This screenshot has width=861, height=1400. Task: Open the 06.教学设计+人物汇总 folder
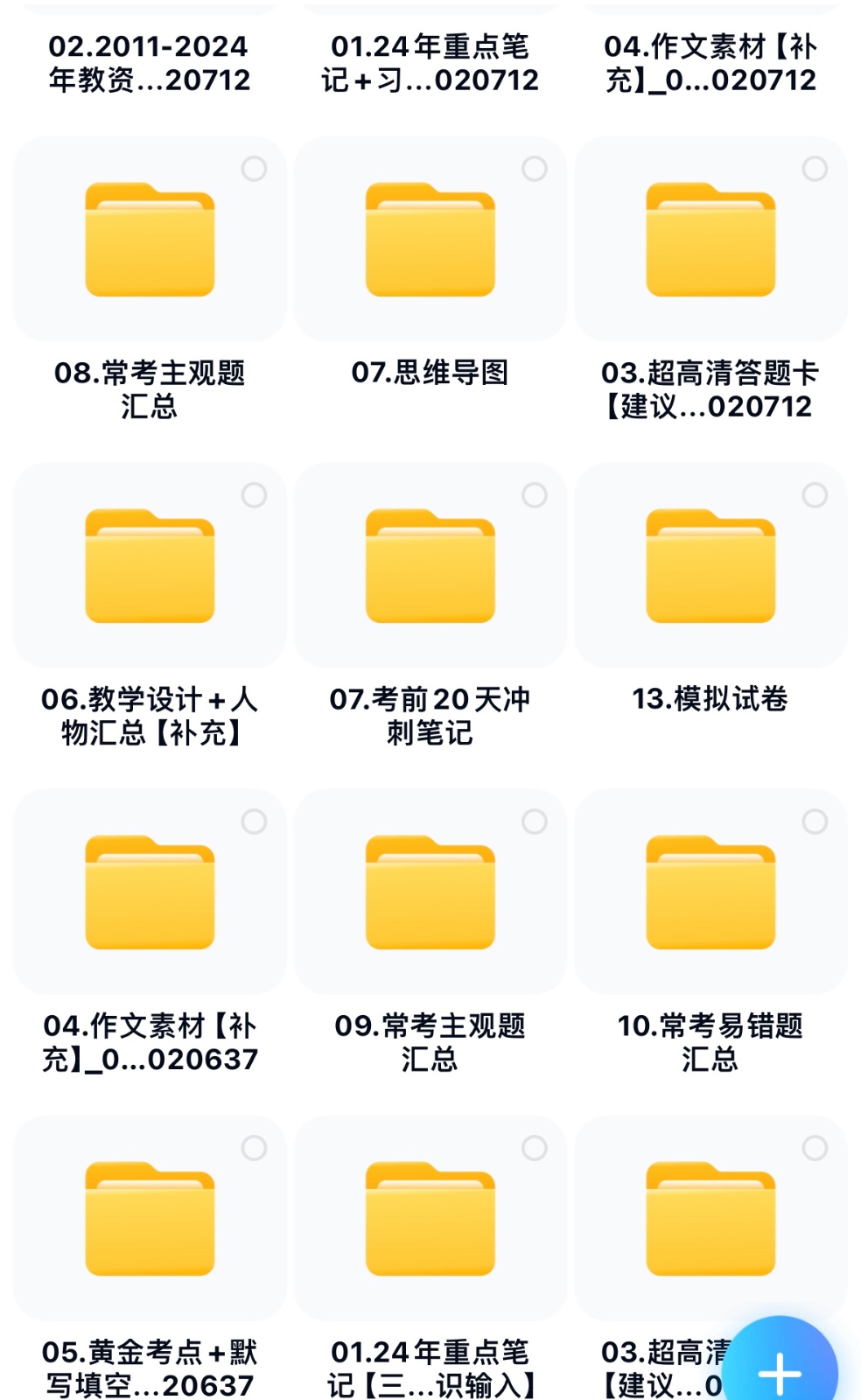149,569
